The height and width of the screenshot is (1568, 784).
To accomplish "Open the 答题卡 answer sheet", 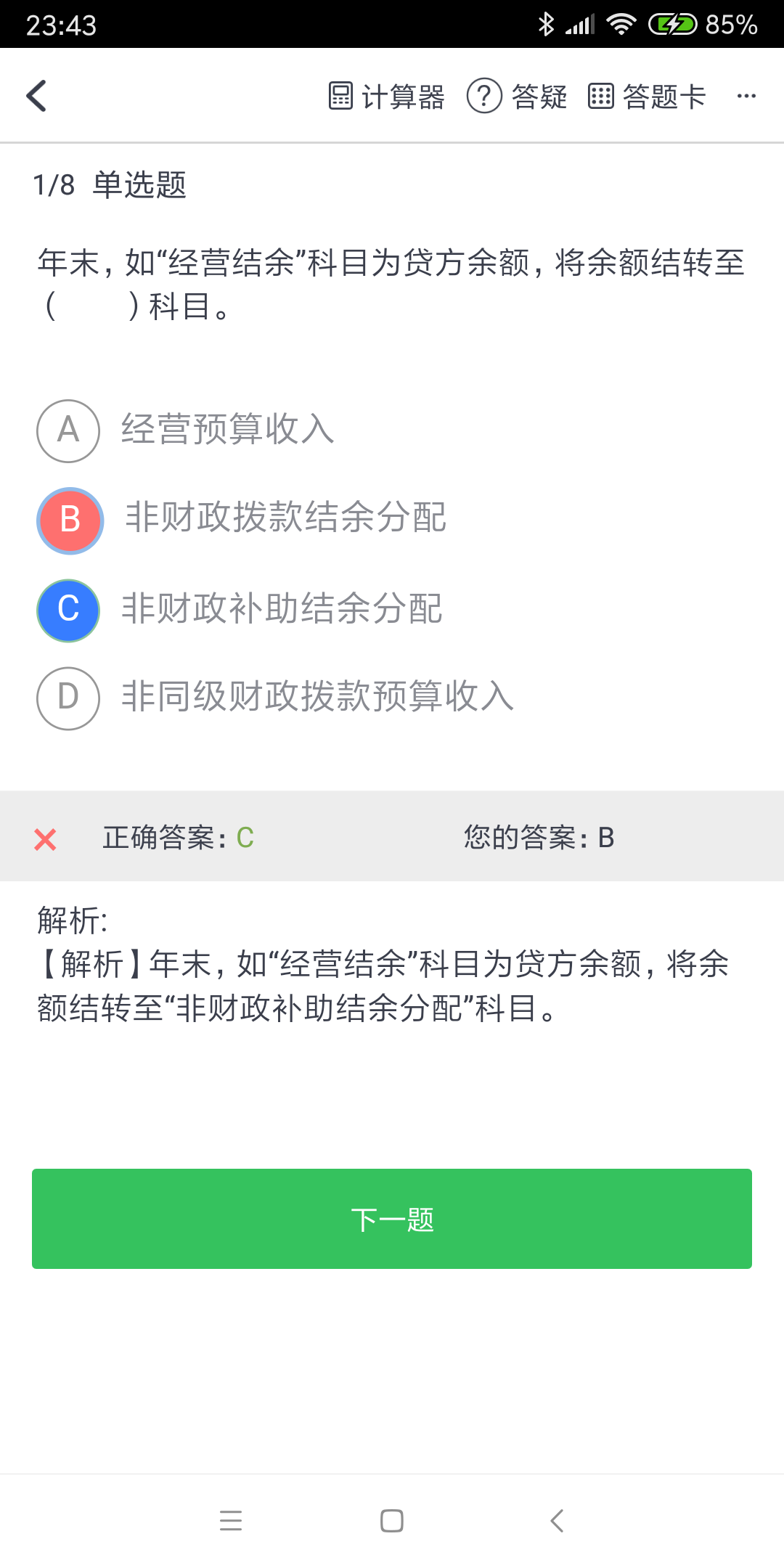I will [x=647, y=96].
